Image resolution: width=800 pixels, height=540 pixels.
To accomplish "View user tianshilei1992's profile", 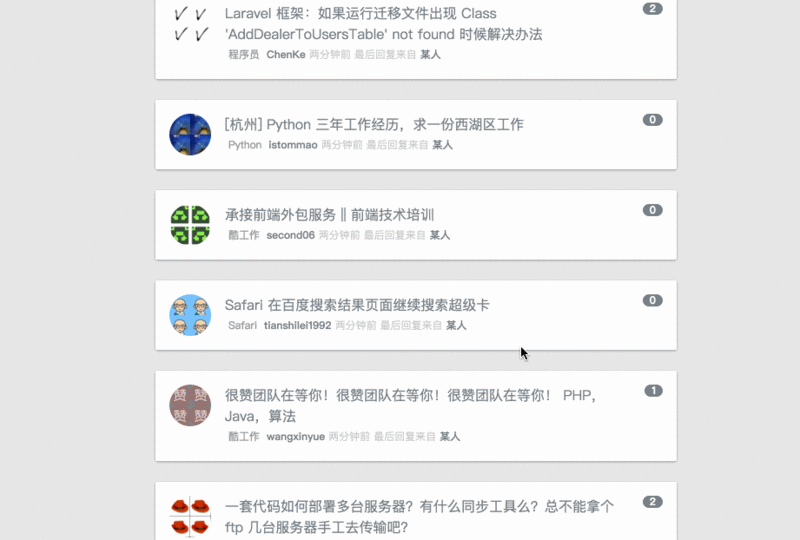I will (297, 325).
